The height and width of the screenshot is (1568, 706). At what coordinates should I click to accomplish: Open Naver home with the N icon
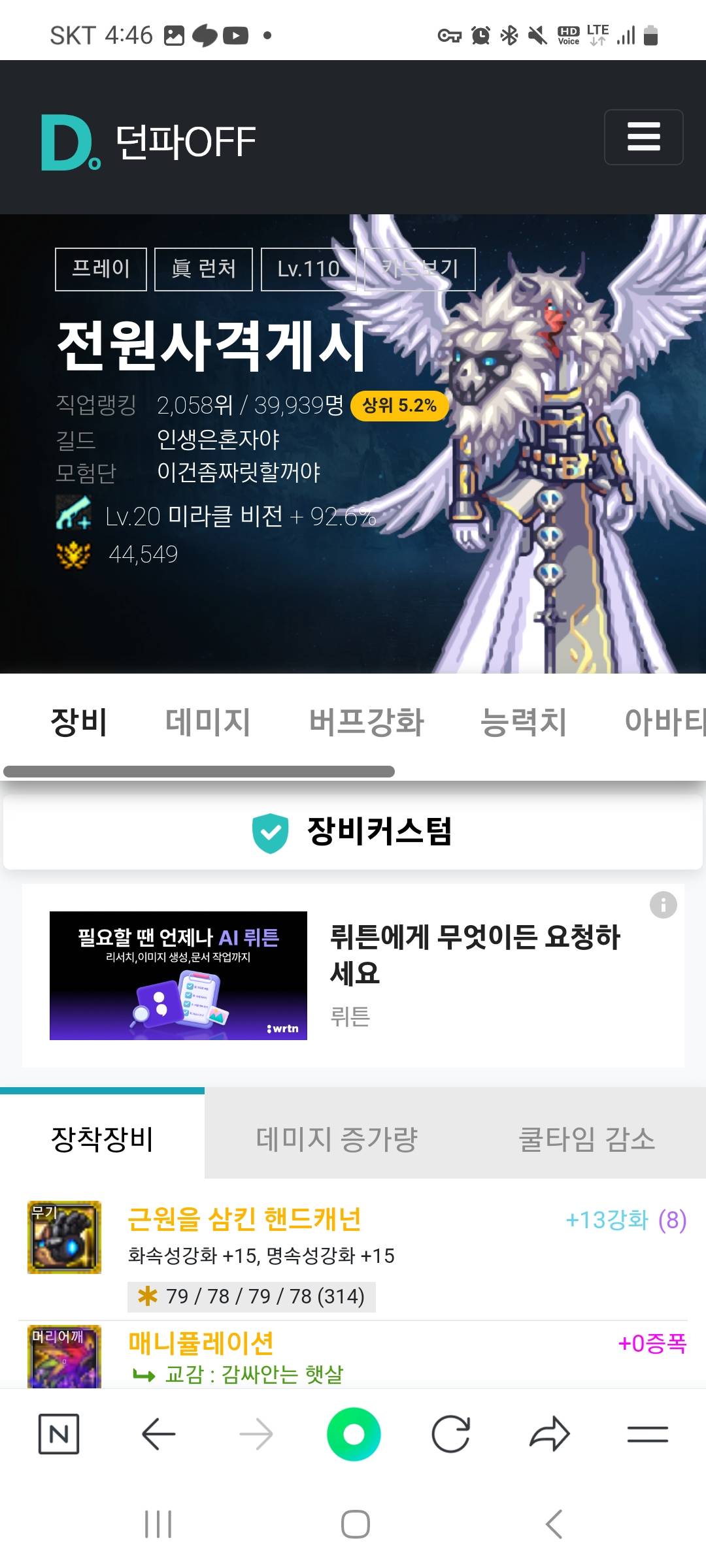point(59,1434)
